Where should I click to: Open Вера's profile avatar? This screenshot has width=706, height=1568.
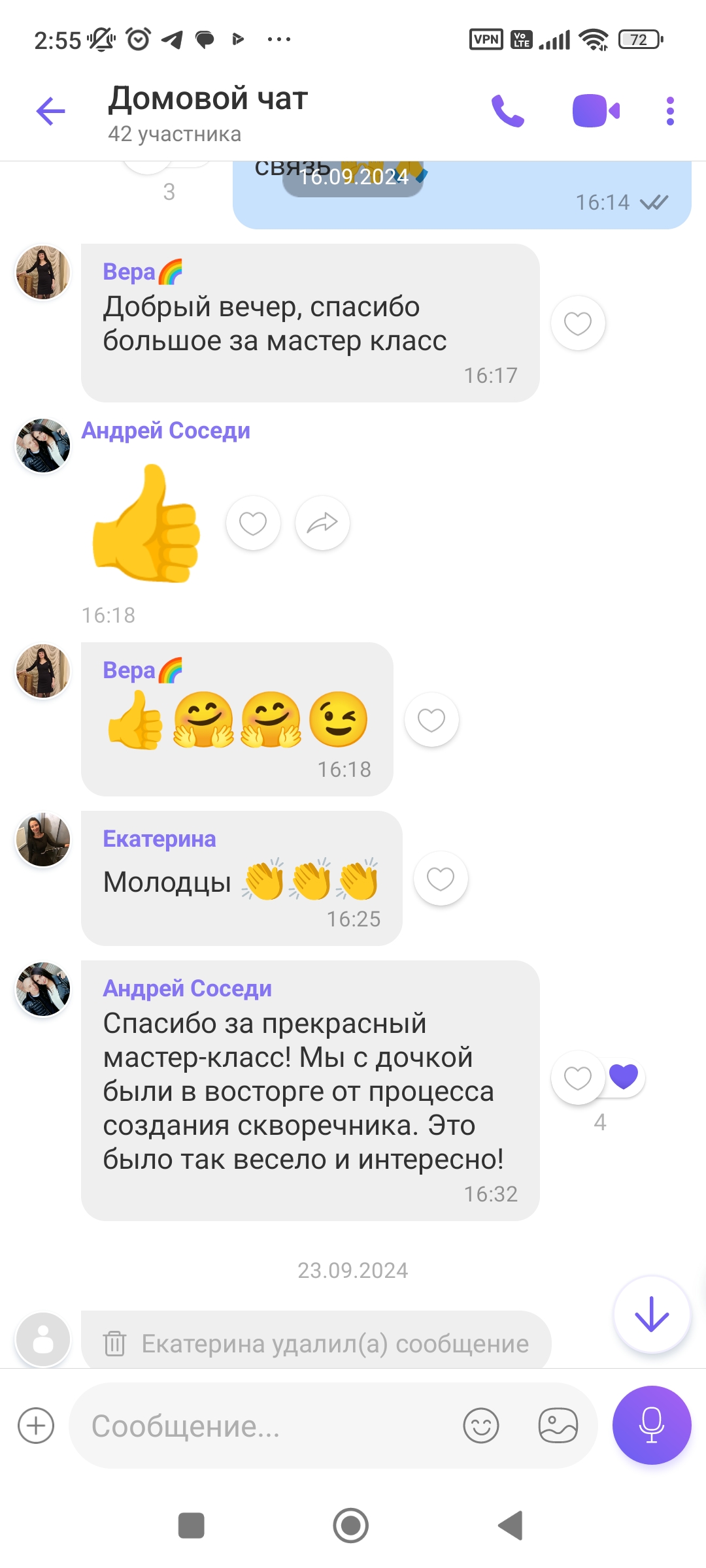click(x=43, y=272)
